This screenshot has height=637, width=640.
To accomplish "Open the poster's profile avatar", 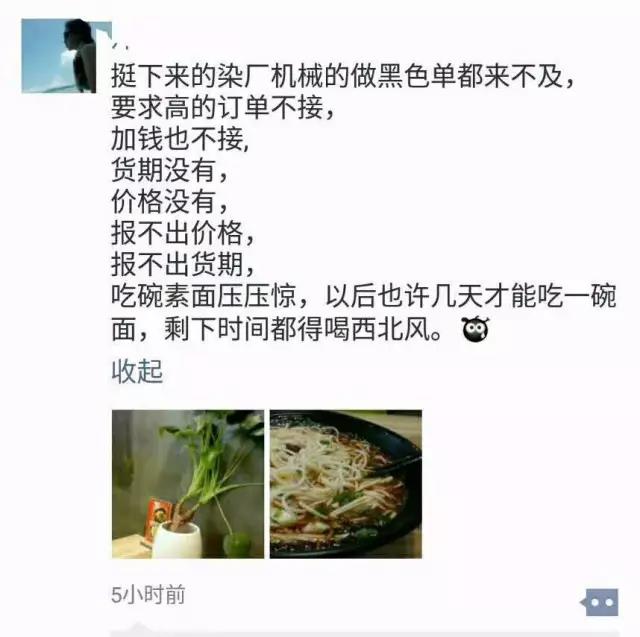I will point(58,56).
